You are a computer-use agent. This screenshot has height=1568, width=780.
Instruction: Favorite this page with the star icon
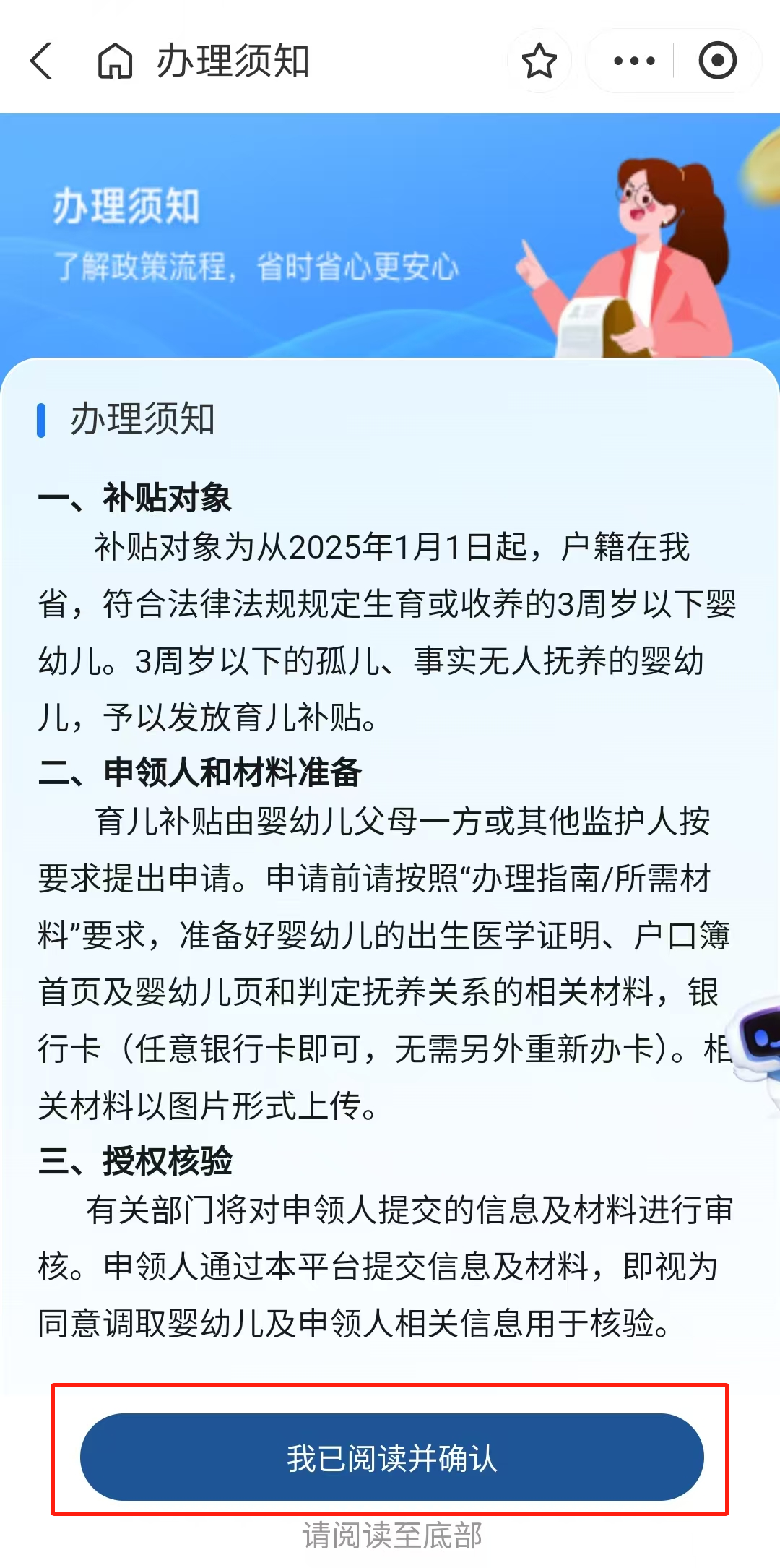[539, 61]
